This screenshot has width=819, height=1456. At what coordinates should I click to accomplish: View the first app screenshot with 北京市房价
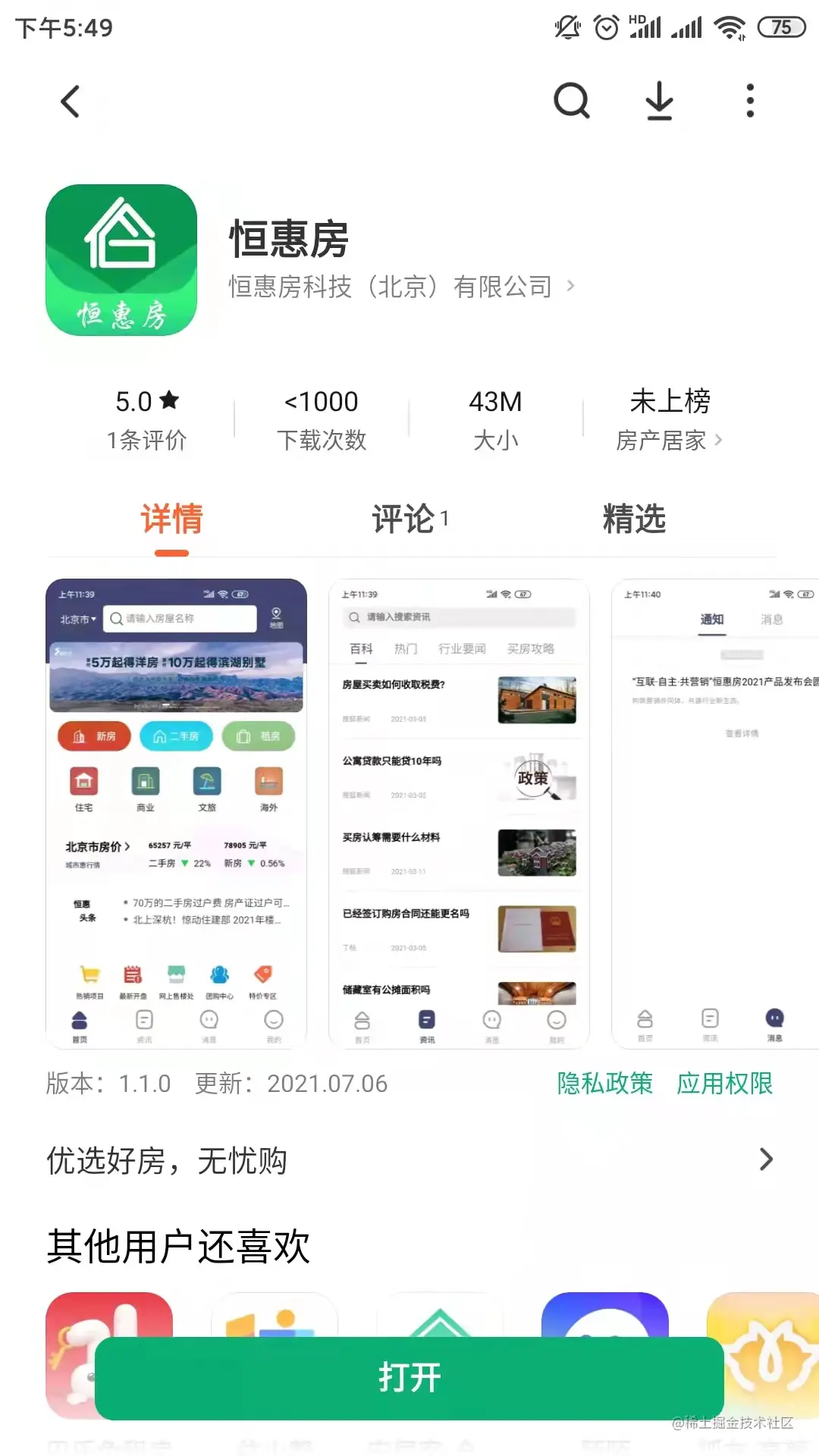(x=176, y=814)
